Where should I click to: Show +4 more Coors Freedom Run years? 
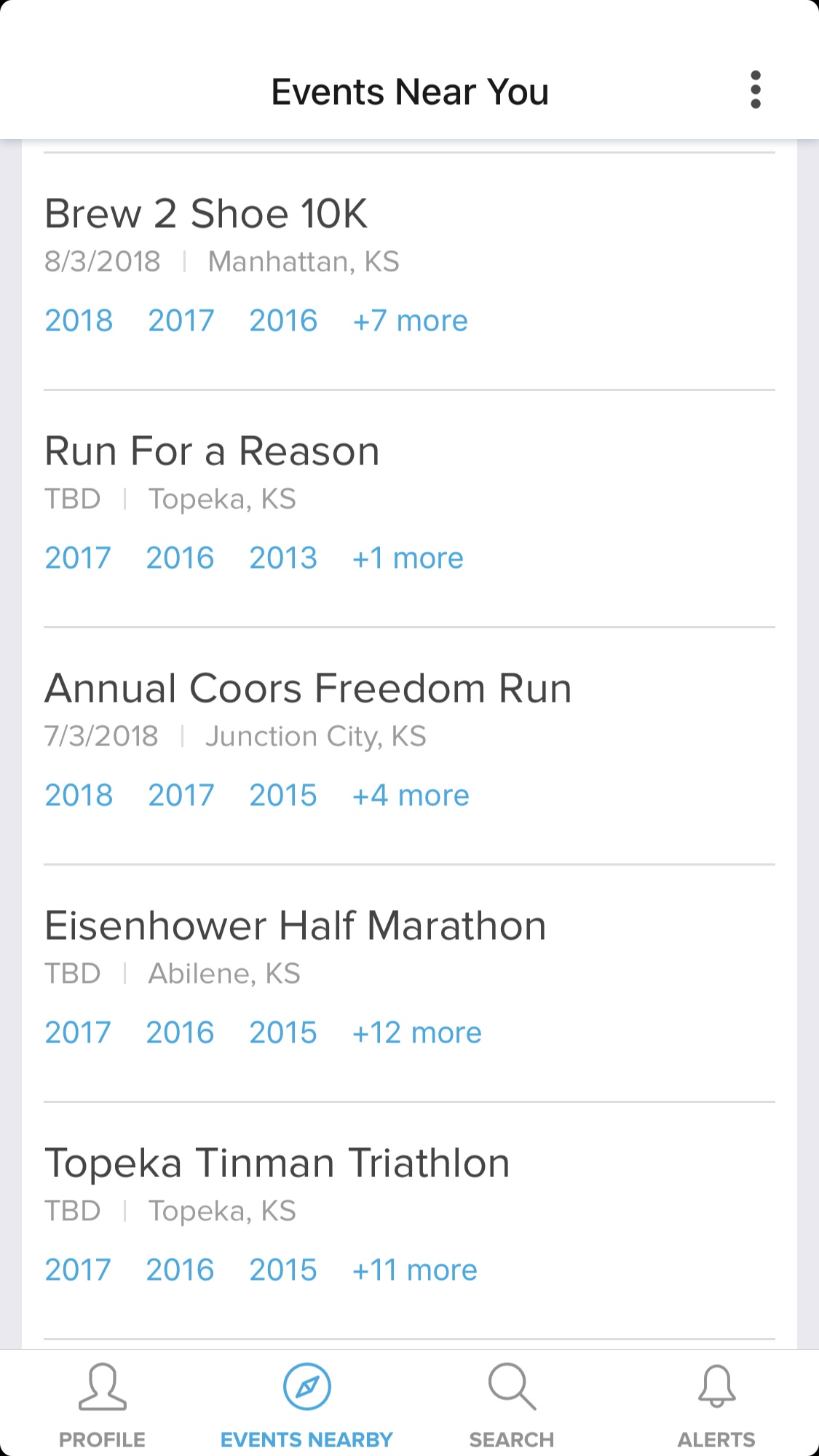[x=411, y=796]
